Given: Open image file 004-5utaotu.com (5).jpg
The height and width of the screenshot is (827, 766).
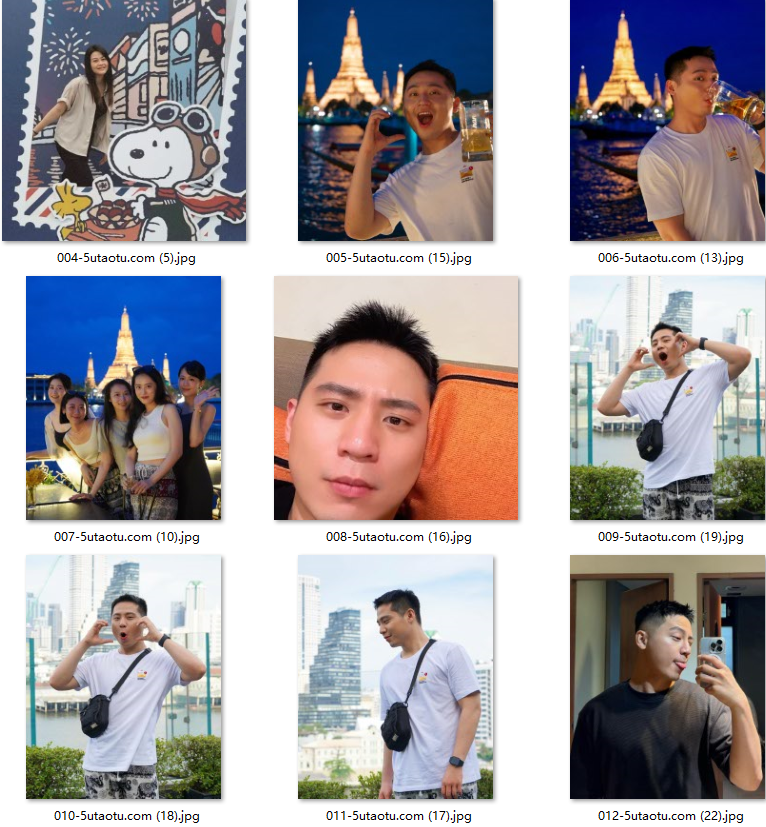Looking at the screenshot, I should tap(124, 120).
